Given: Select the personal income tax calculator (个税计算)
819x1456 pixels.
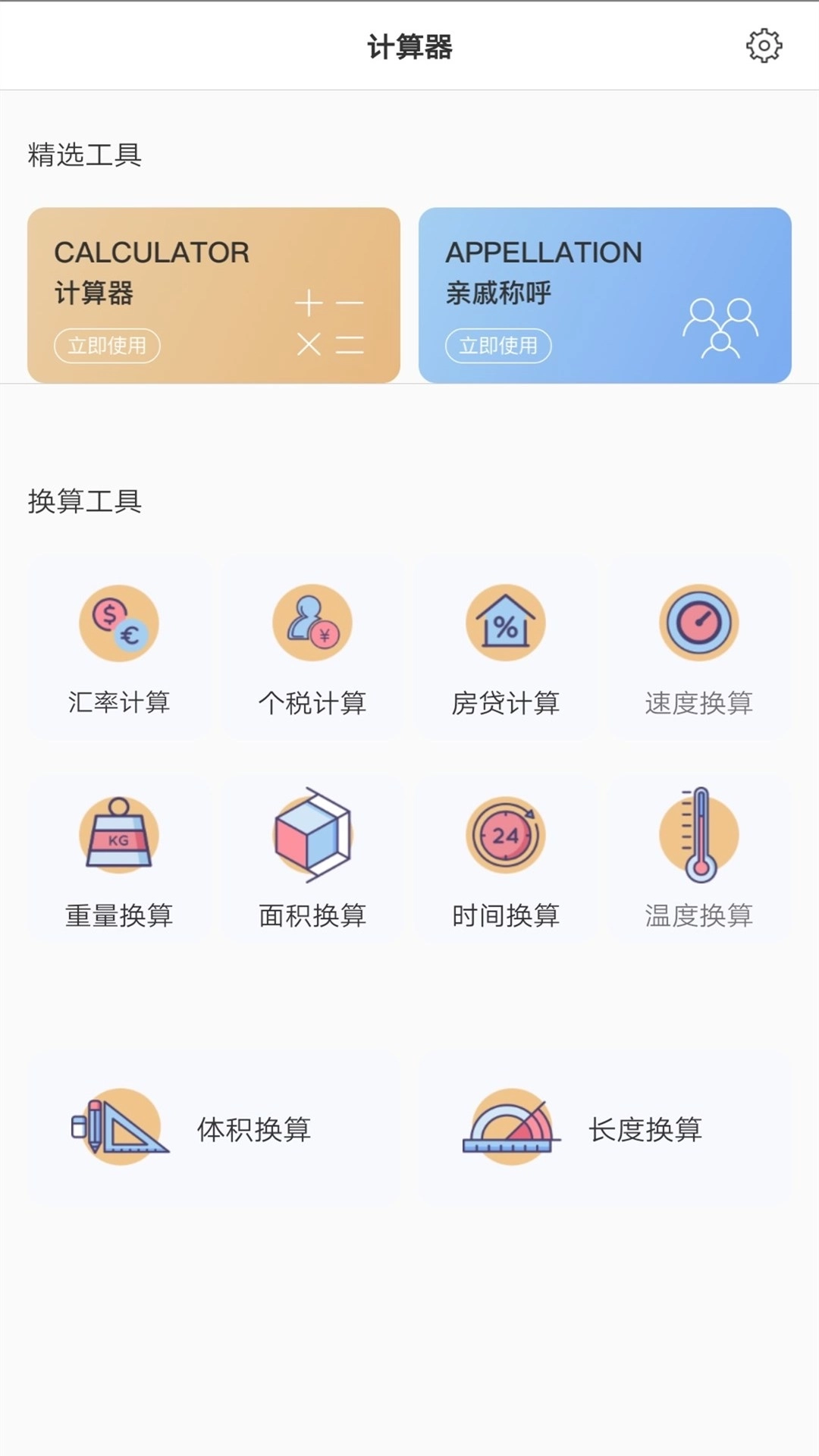Looking at the screenshot, I should [x=312, y=648].
